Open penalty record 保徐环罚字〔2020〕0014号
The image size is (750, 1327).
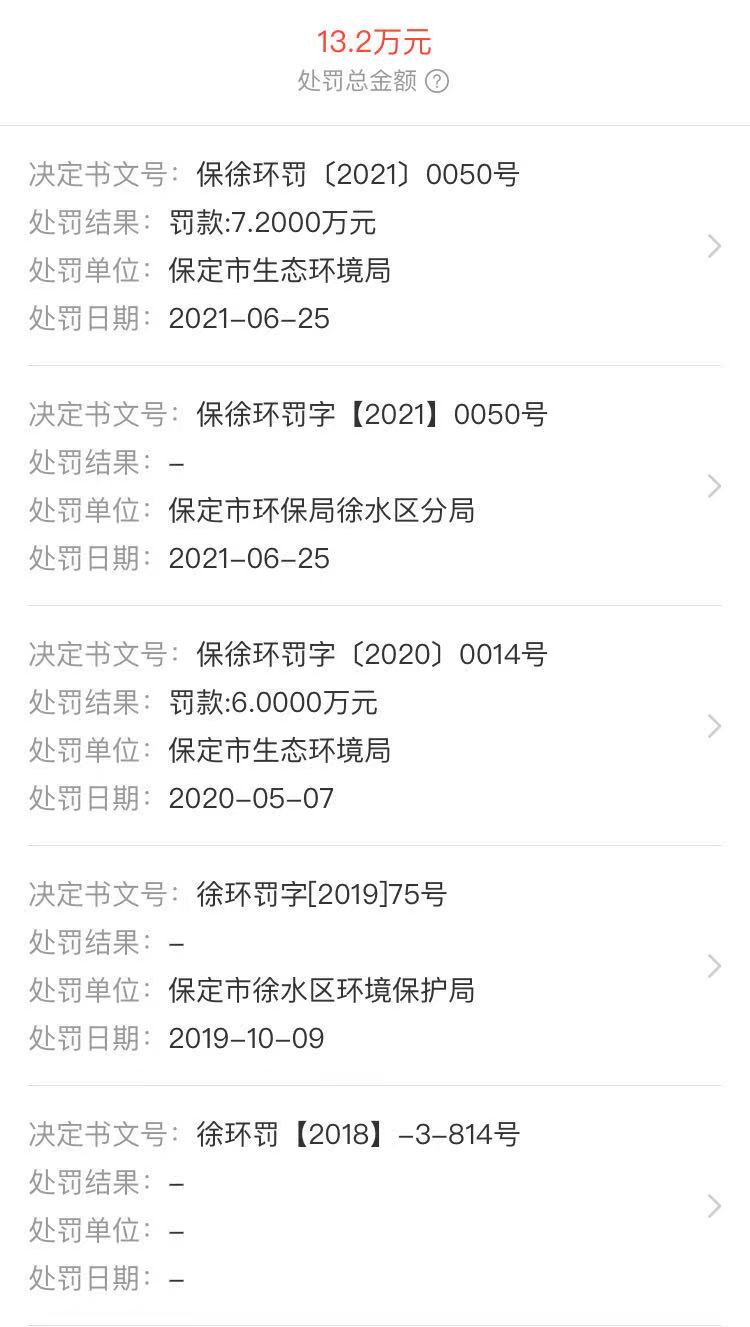click(375, 726)
